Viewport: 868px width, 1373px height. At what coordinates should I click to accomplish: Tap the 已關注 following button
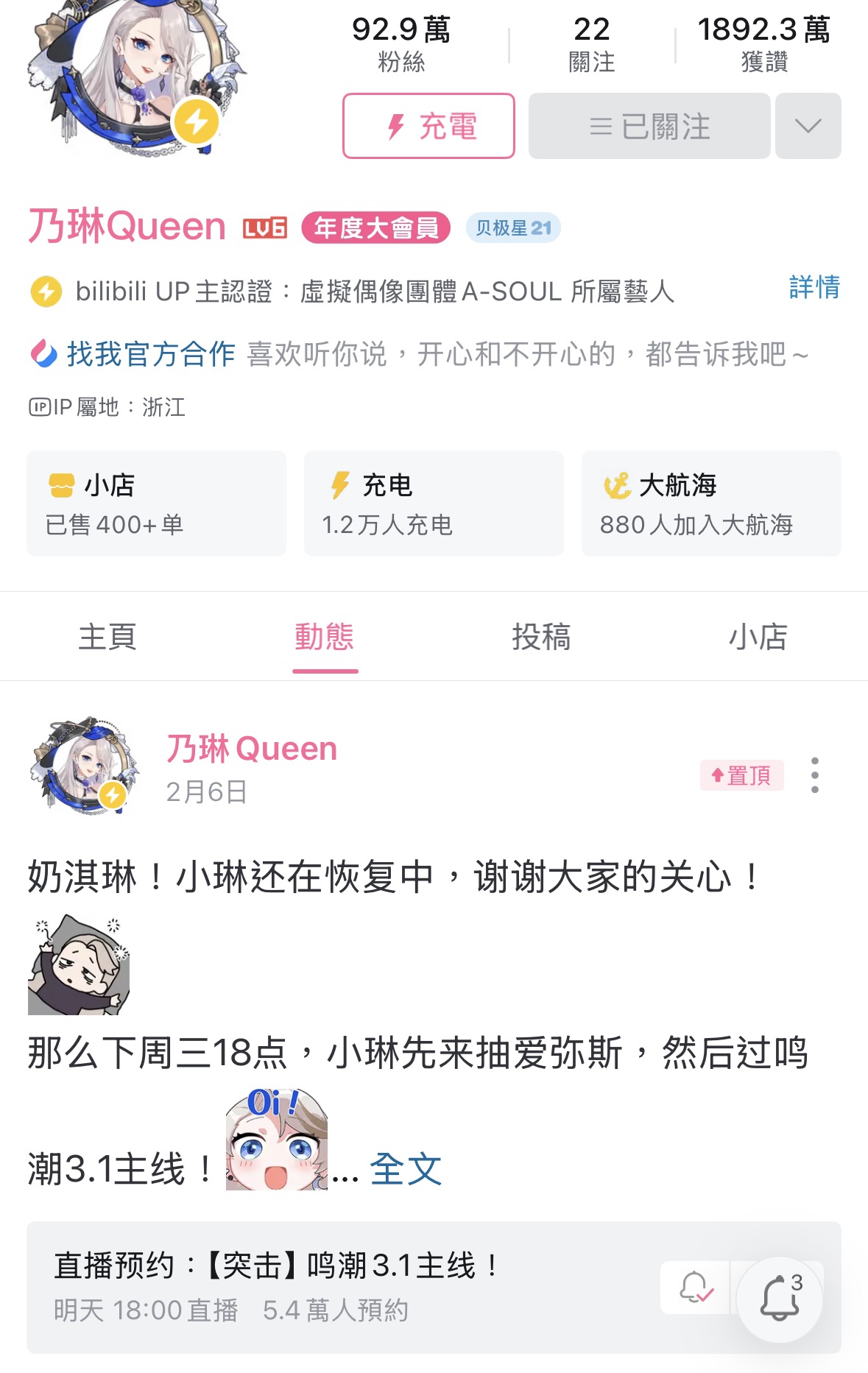(649, 126)
